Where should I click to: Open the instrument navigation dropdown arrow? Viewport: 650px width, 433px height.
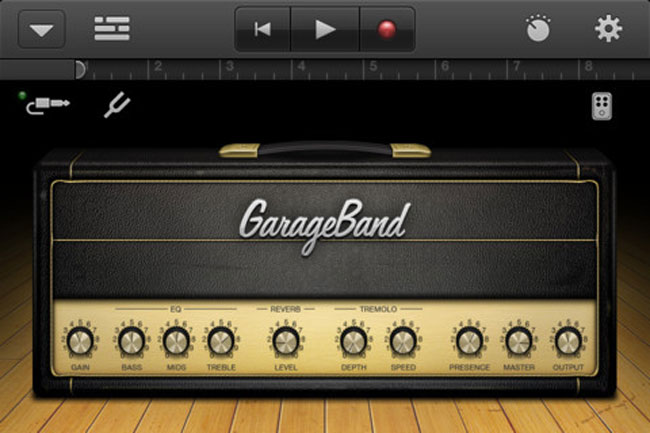tap(41, 29)
